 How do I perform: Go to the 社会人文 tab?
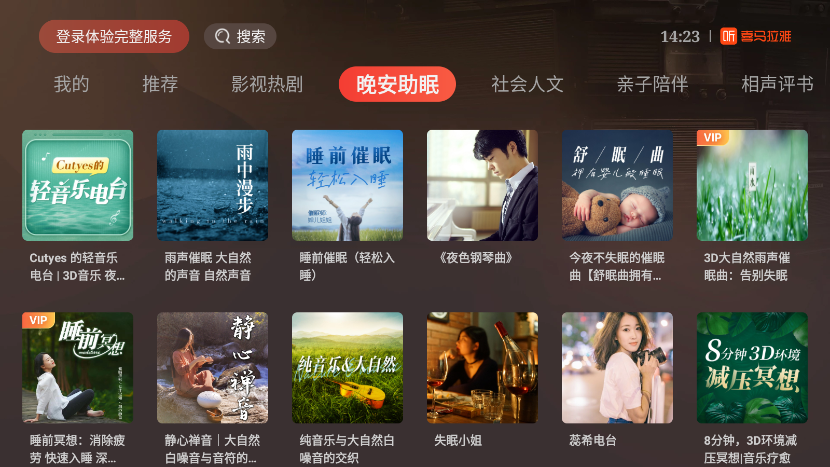527,84
